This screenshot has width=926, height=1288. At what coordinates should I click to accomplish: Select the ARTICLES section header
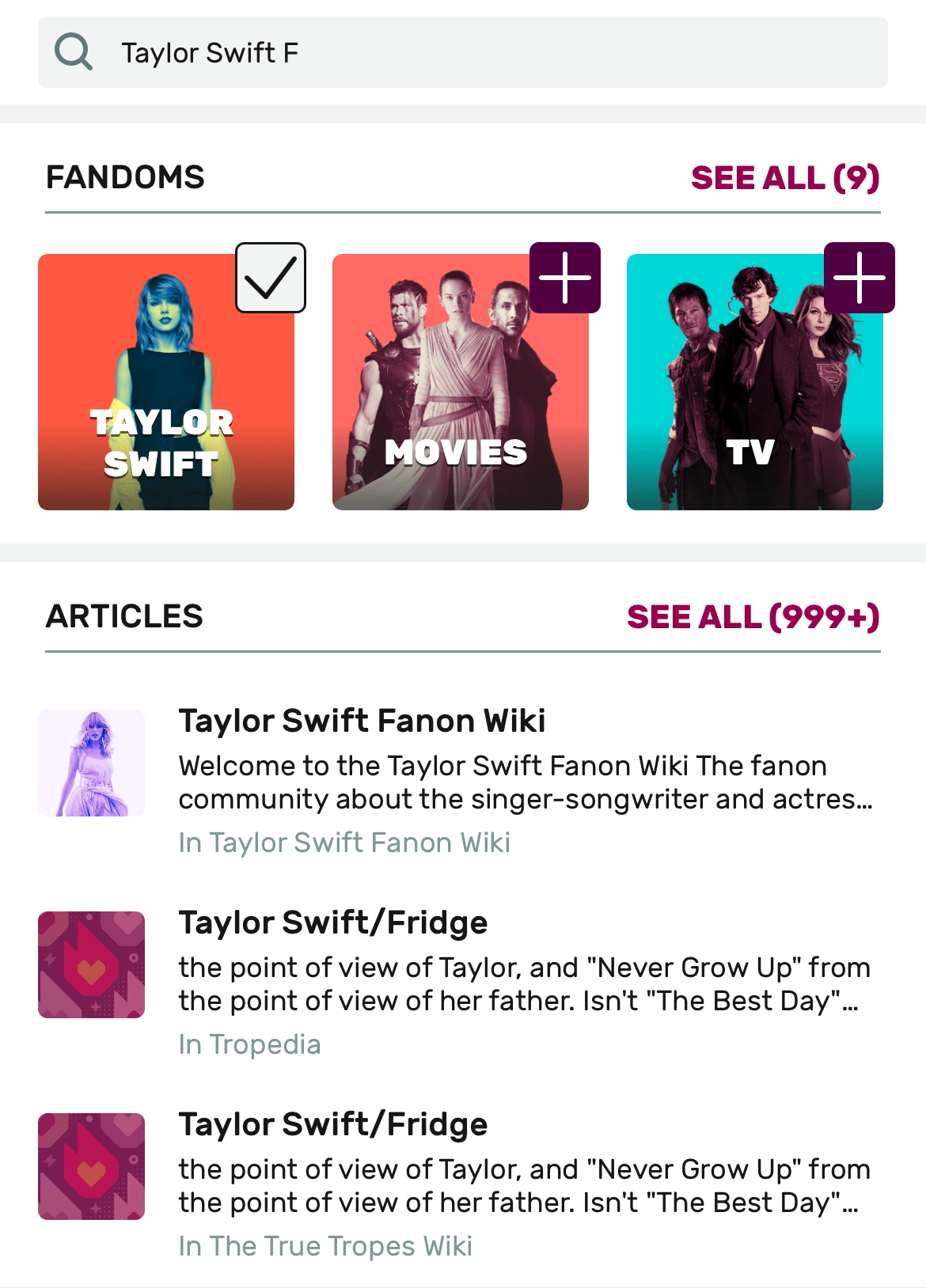(x=124, y=616)
